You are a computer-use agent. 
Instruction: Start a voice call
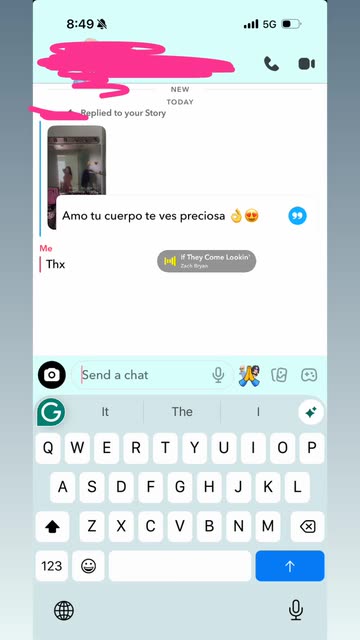click(x=271, y=64)
